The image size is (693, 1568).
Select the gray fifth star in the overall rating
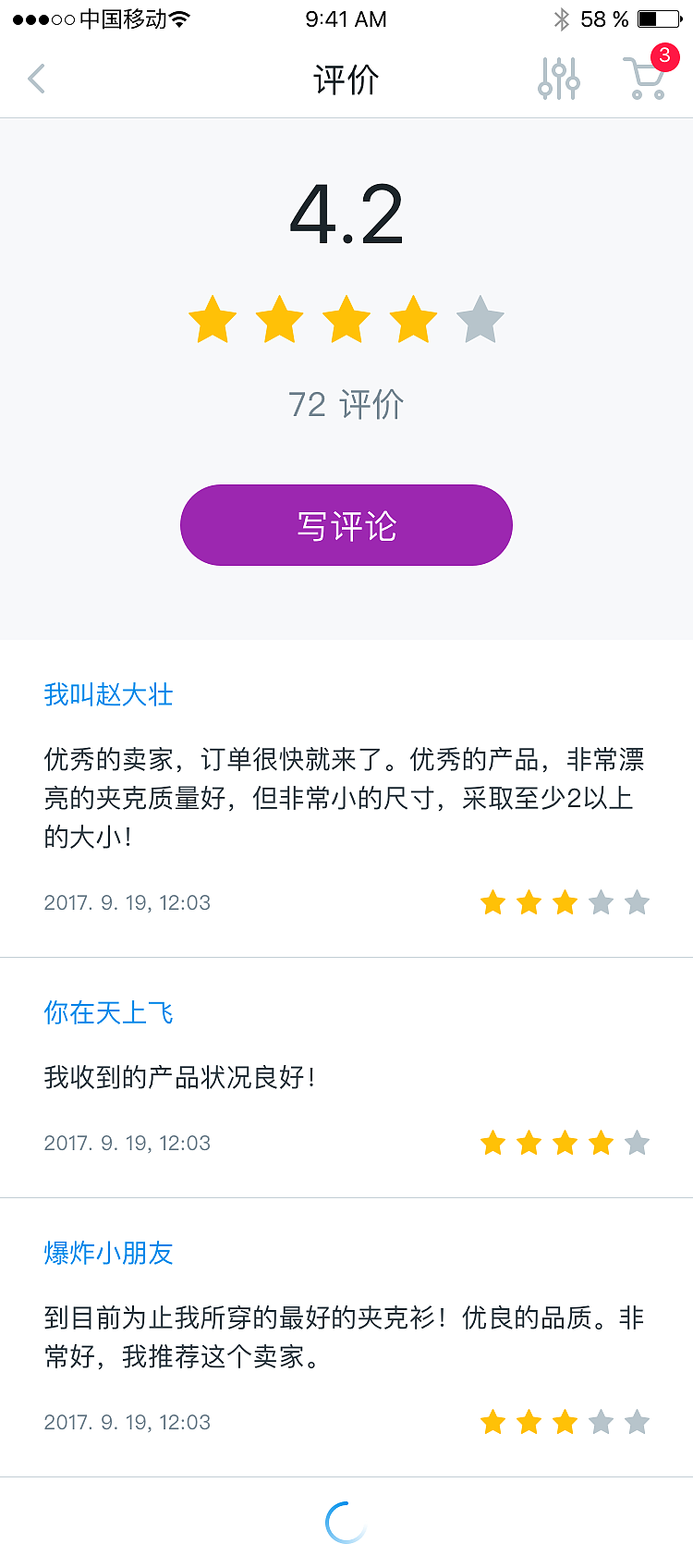click(x=480, y=319)
